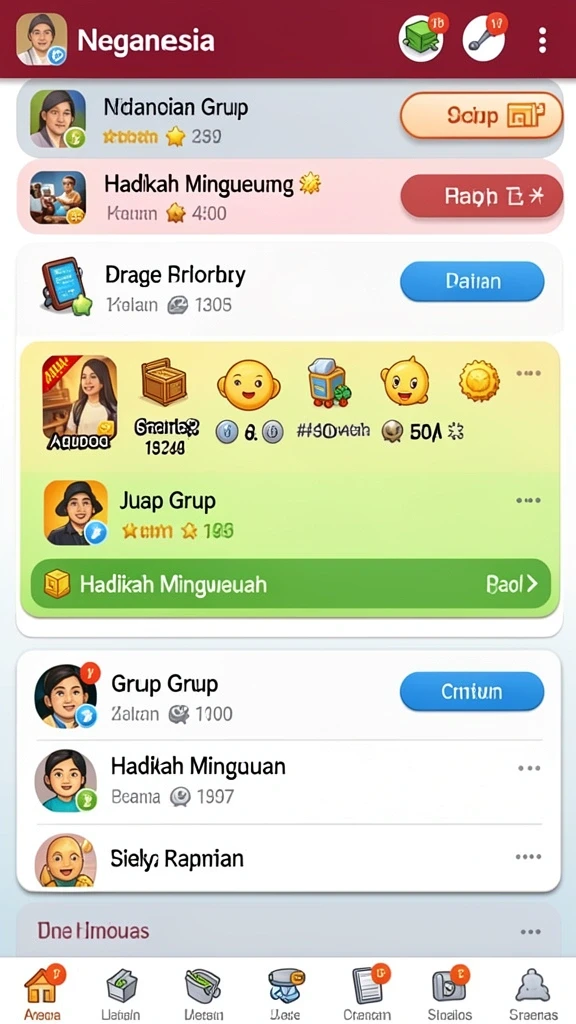Switch to the Crenann tab
Viewport: 576px width, 1024px height.
click(367, 992)
